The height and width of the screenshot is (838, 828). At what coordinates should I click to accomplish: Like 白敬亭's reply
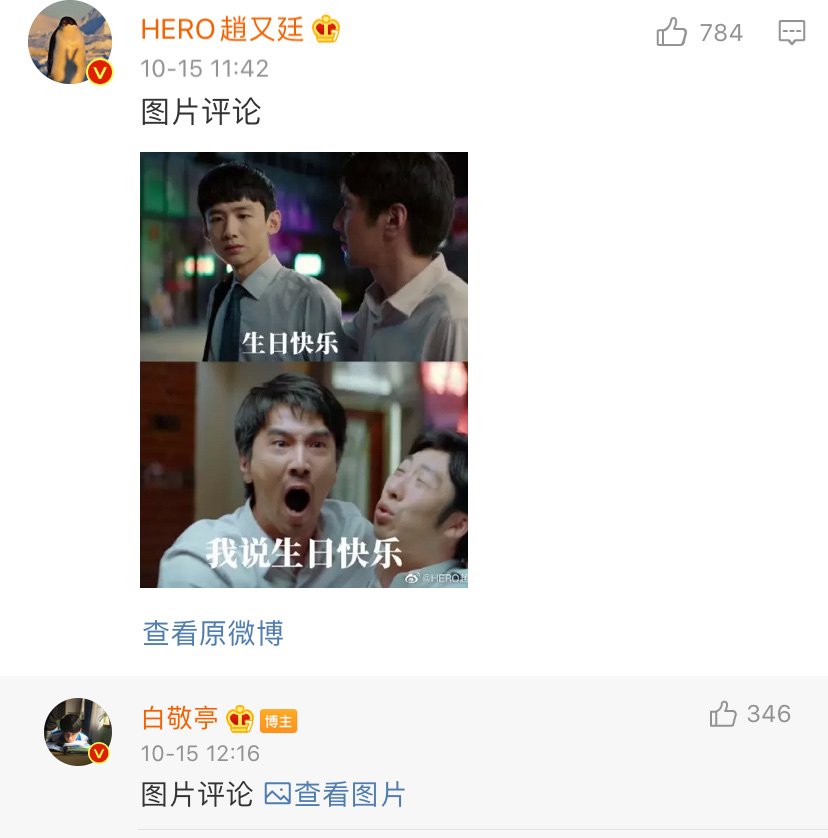[x=723, y=714]
